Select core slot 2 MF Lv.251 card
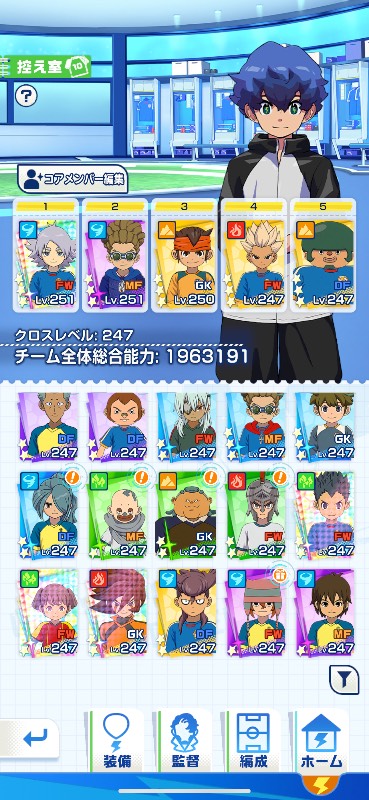Image resolution: width=369 pixels, height=800 pixels. coord(115,255)
